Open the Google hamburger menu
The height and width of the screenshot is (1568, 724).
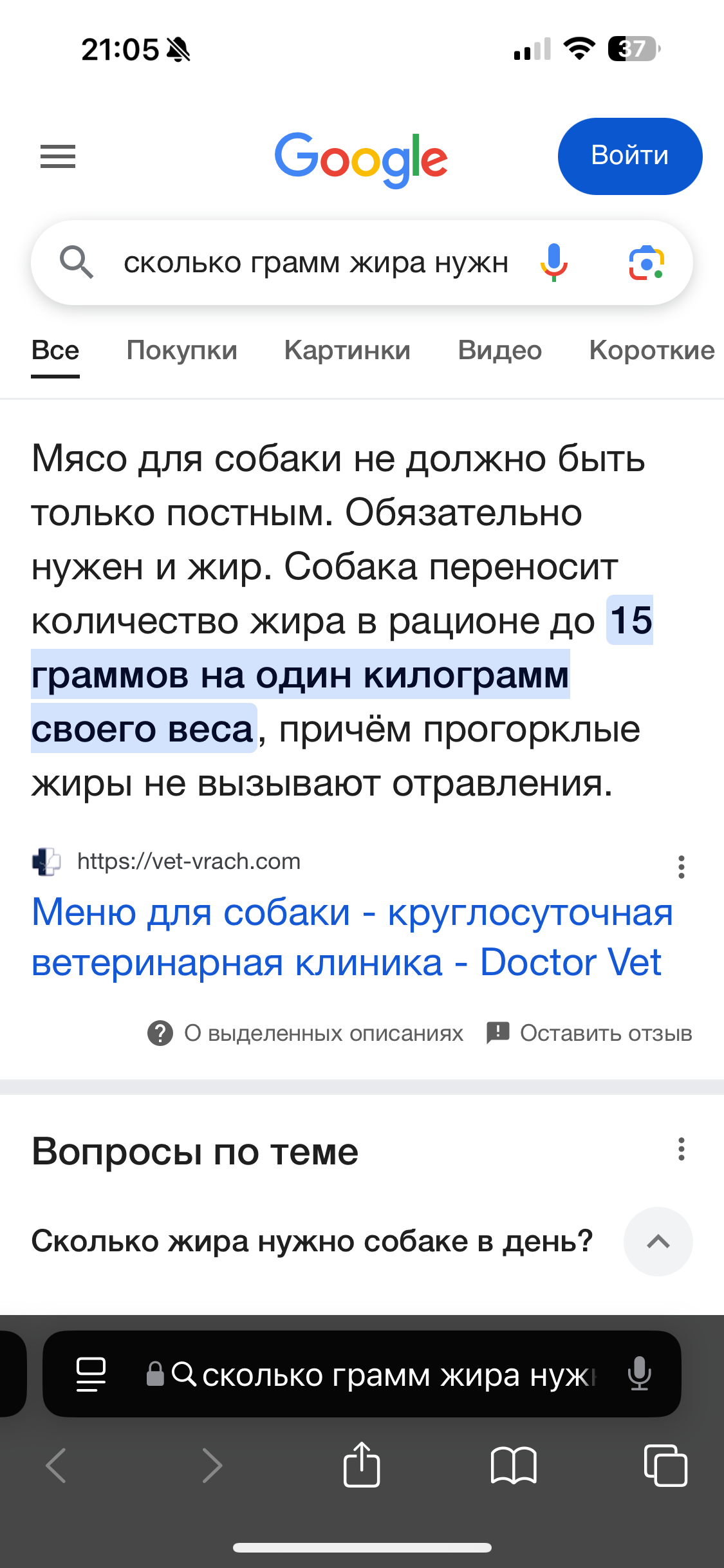click(x=58, y=156)
